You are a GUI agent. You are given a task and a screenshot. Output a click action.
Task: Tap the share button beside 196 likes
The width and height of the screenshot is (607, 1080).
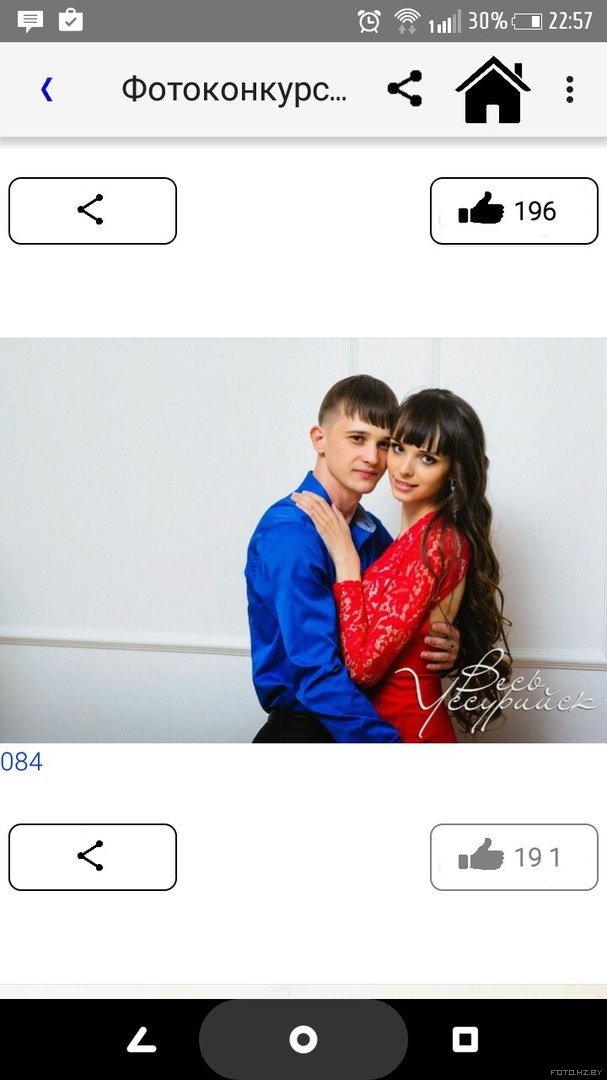tap(92, 211)
